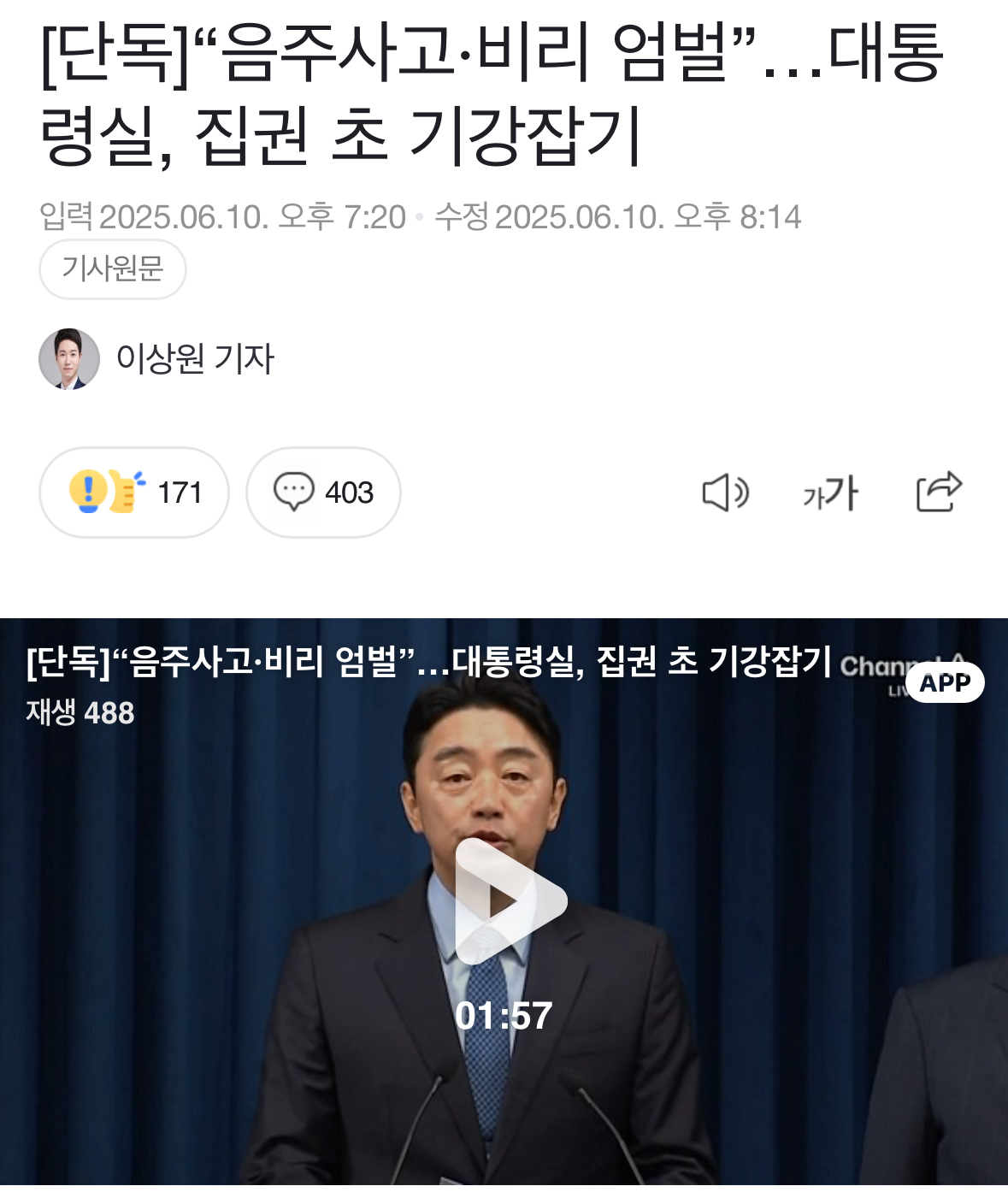1008x1192 pixels.
Task: Change font size with 가가 icon
Action: pyautogui.click(x=830, y=493)
